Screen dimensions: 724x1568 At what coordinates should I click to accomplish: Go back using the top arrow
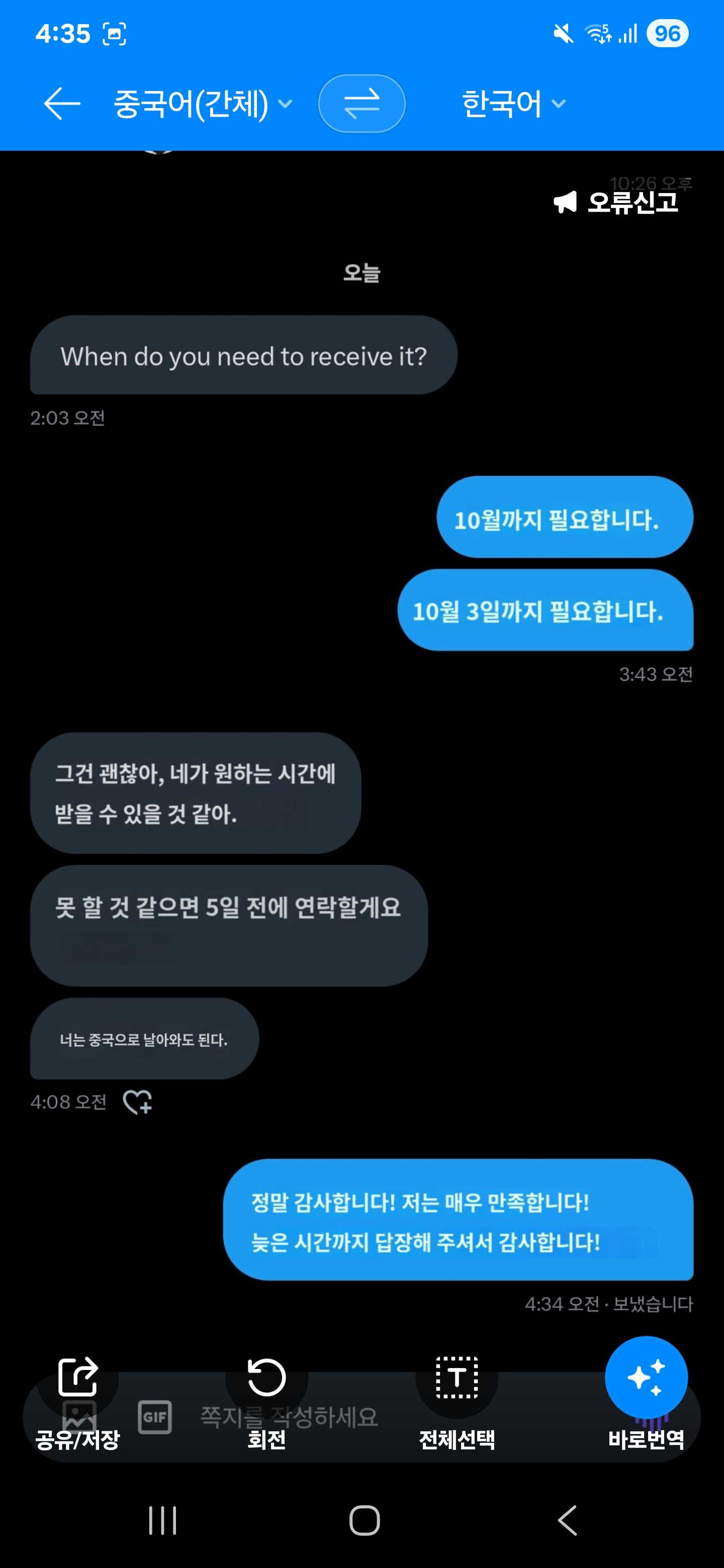pos(62,104)
